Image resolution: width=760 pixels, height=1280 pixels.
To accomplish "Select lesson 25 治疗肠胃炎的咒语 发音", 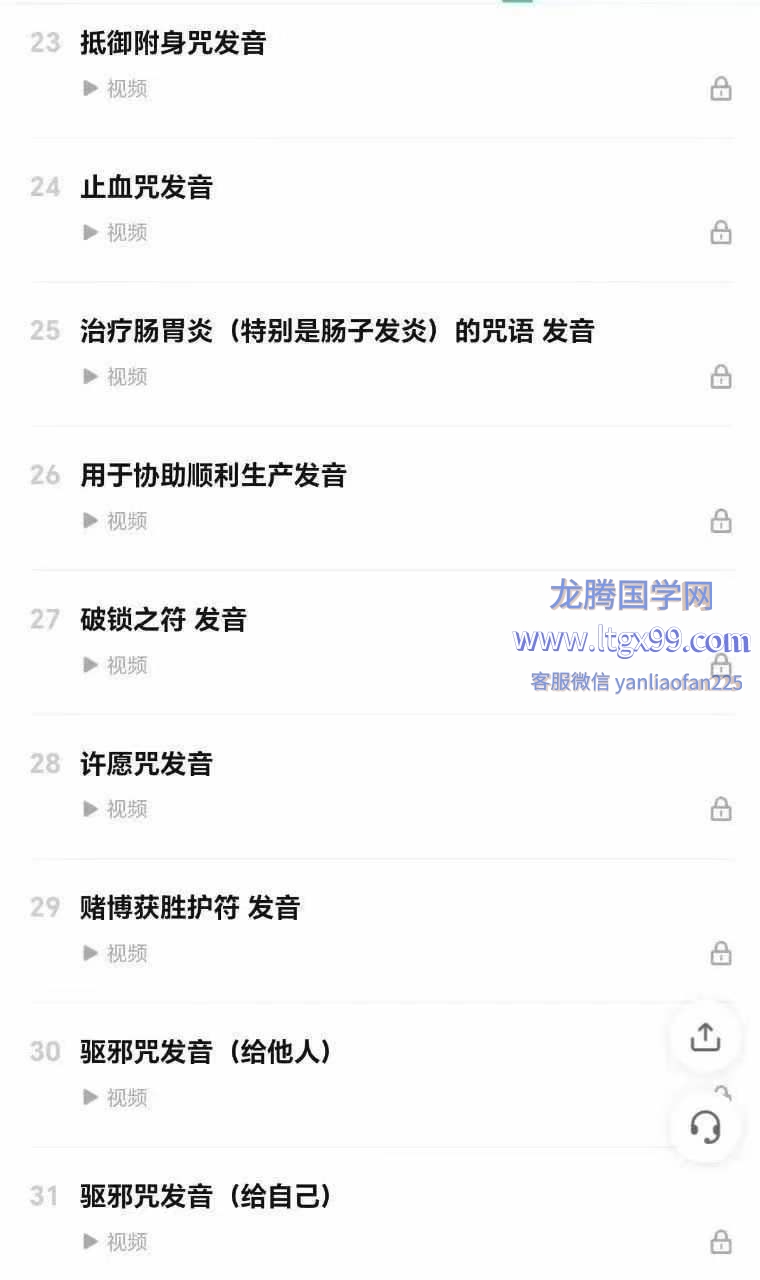I will point(337,332).
